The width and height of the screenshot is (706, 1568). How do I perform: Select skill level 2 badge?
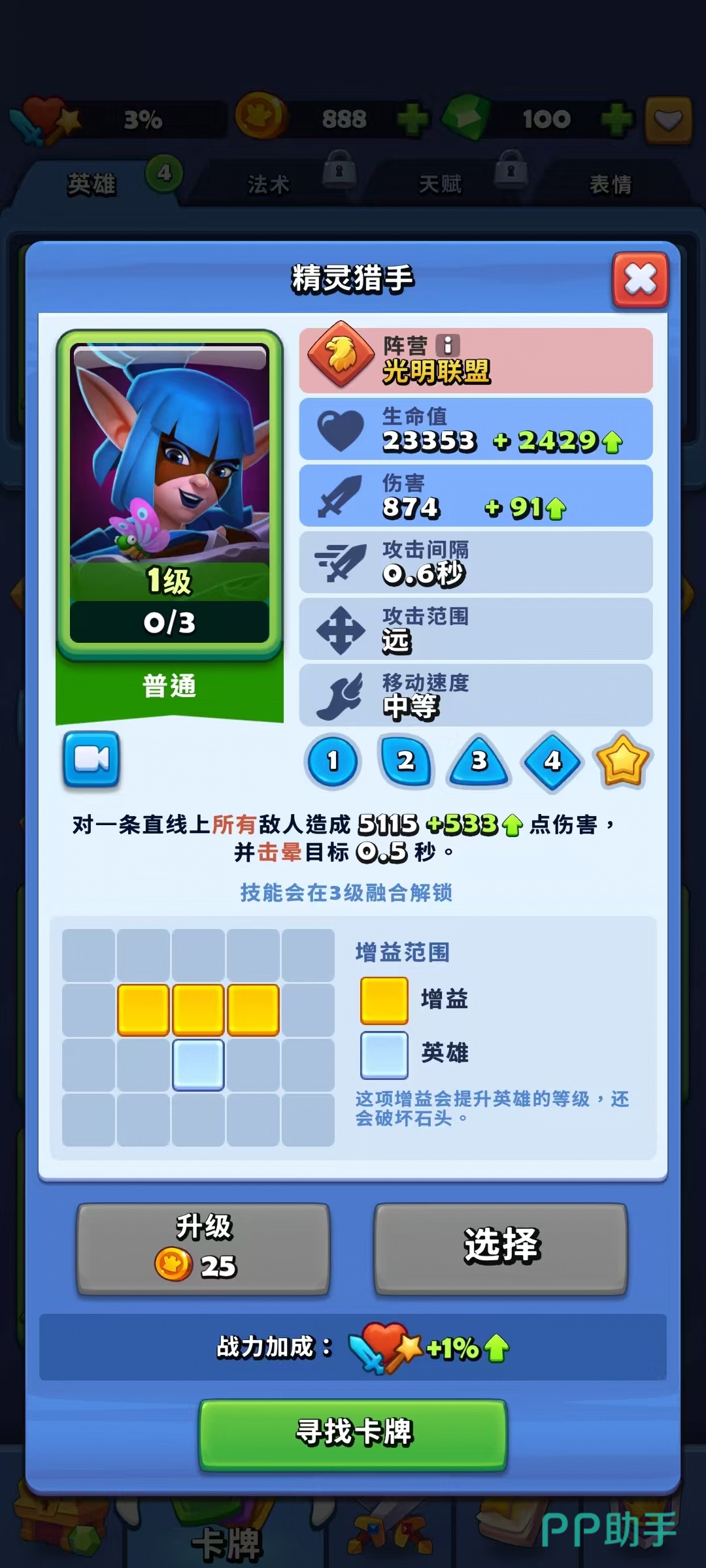coord(406,760)
